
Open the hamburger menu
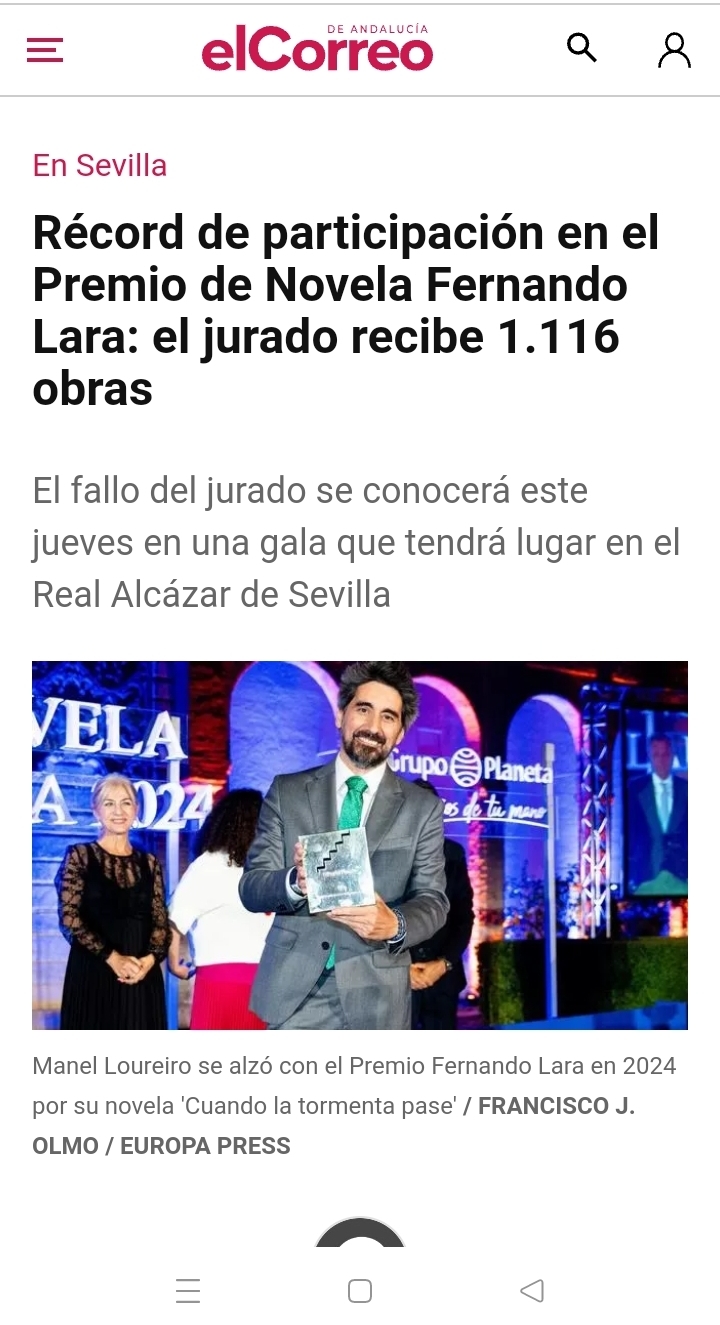pos(45,50)
